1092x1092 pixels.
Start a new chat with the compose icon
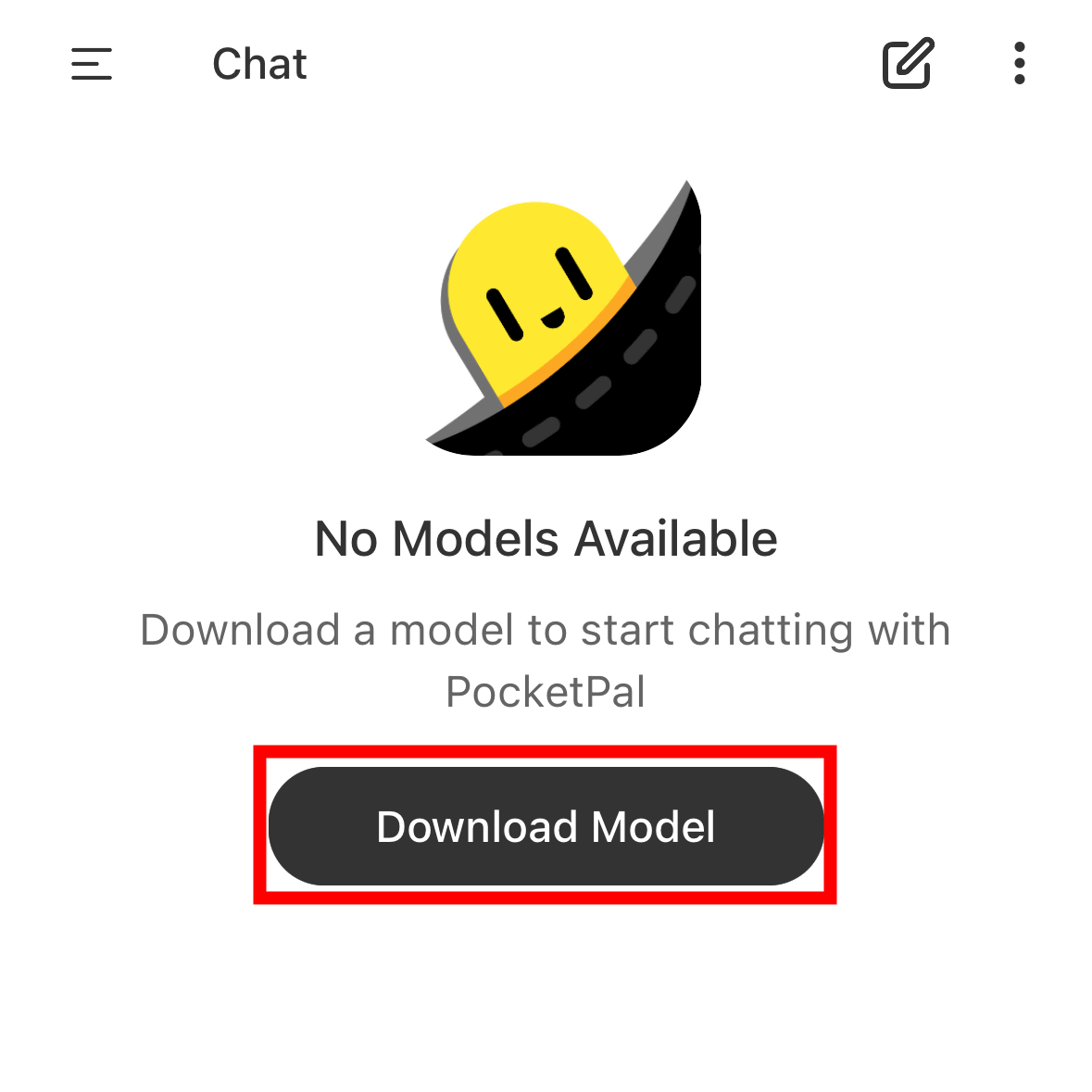tap(908, 64)
